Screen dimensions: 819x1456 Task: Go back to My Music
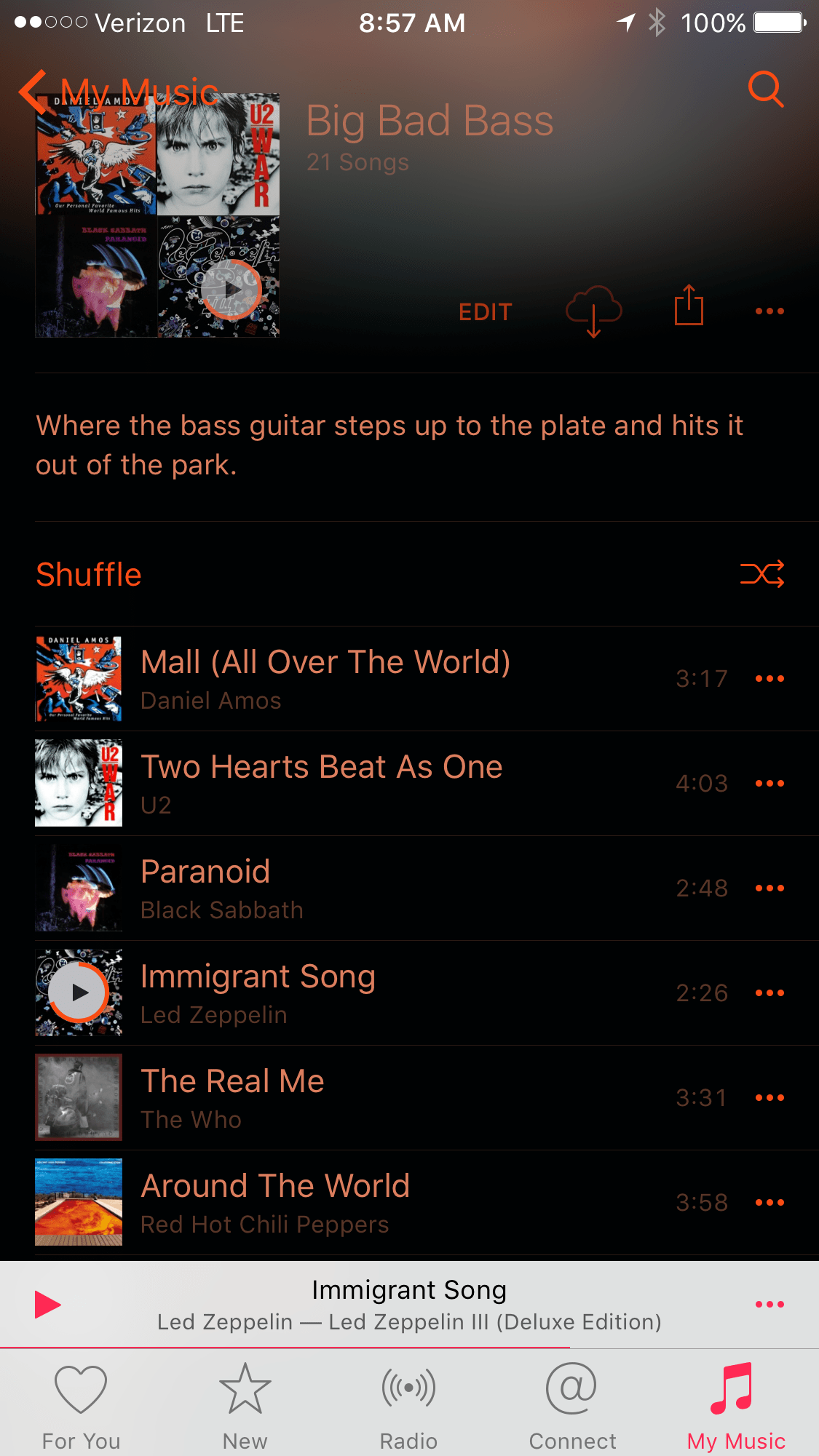[116, 92]
